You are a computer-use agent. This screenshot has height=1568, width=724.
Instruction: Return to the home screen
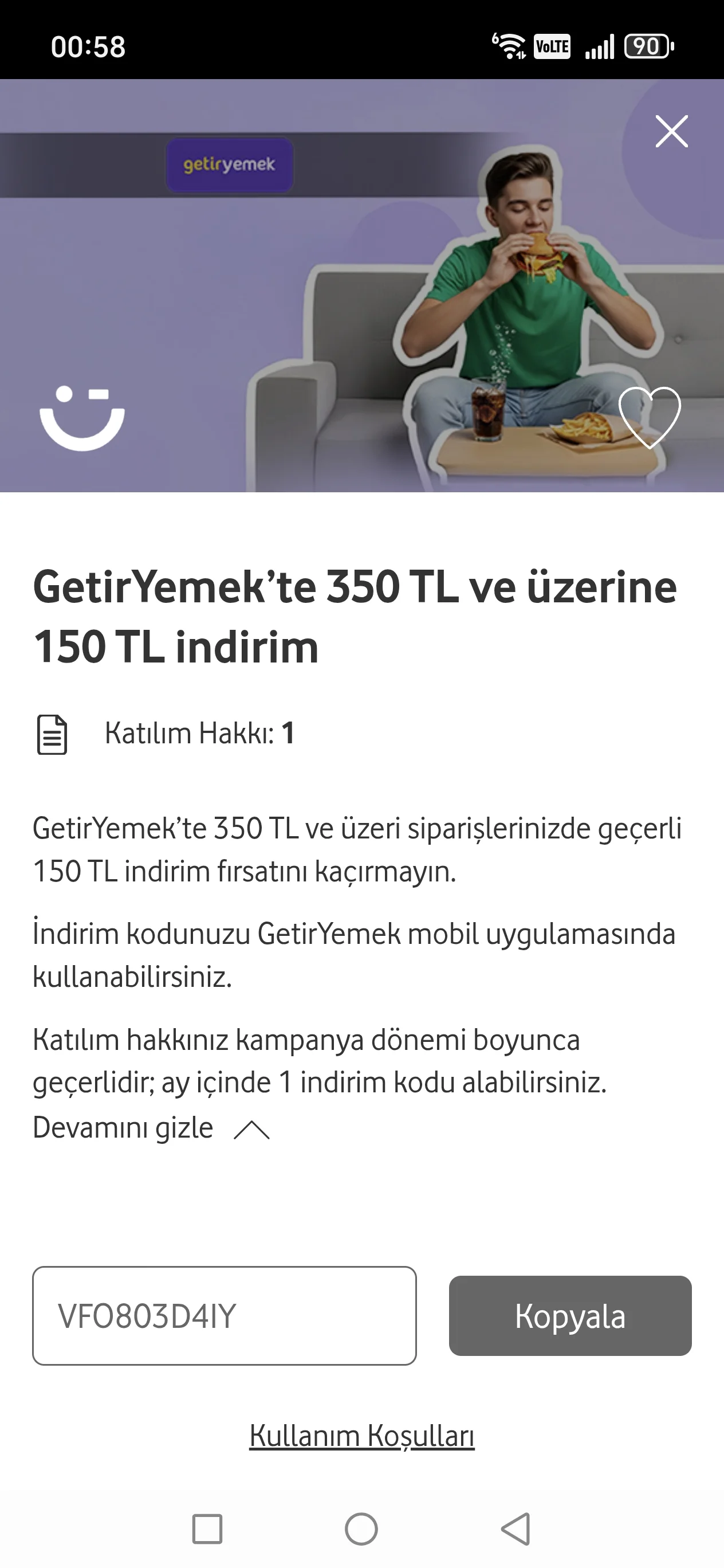(361, 1528)
